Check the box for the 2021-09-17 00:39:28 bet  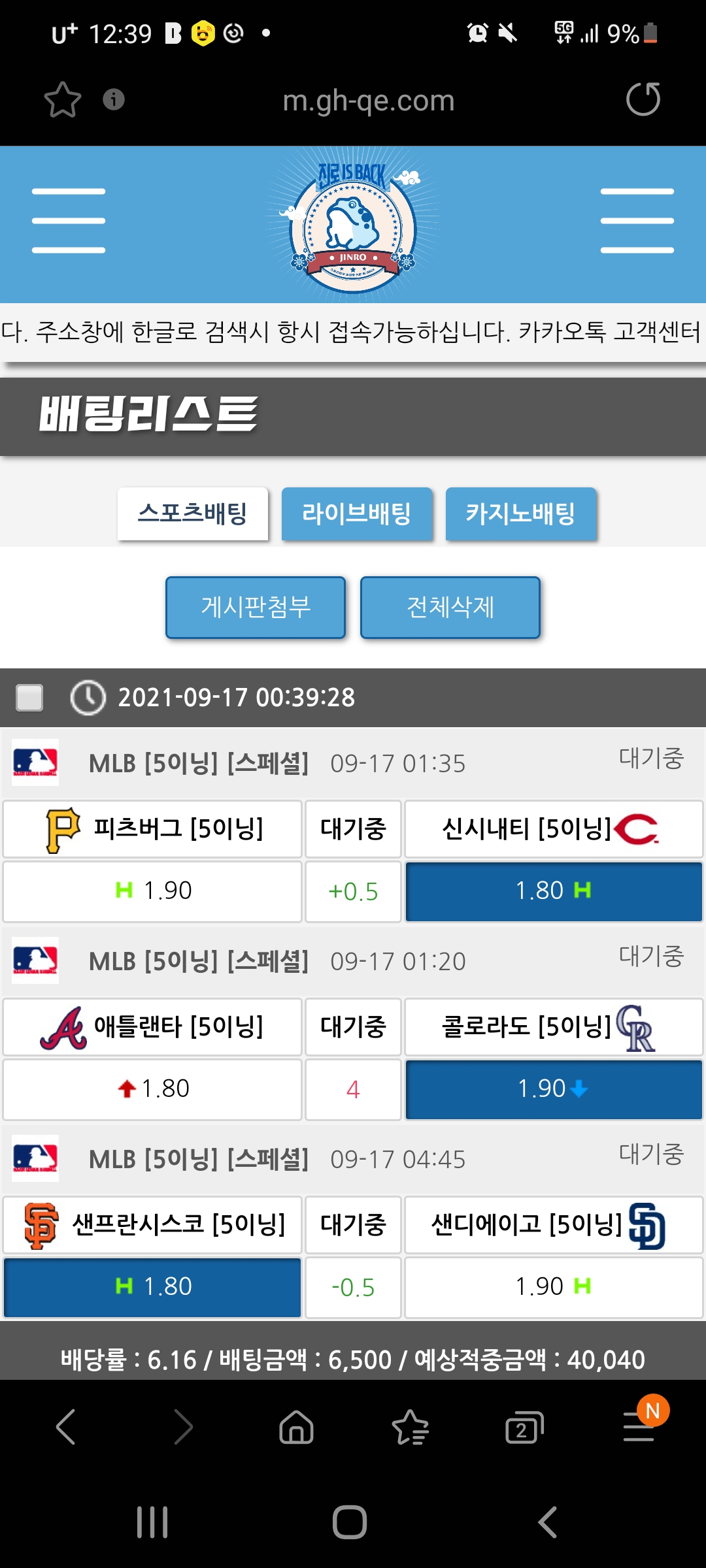point(29,697)
